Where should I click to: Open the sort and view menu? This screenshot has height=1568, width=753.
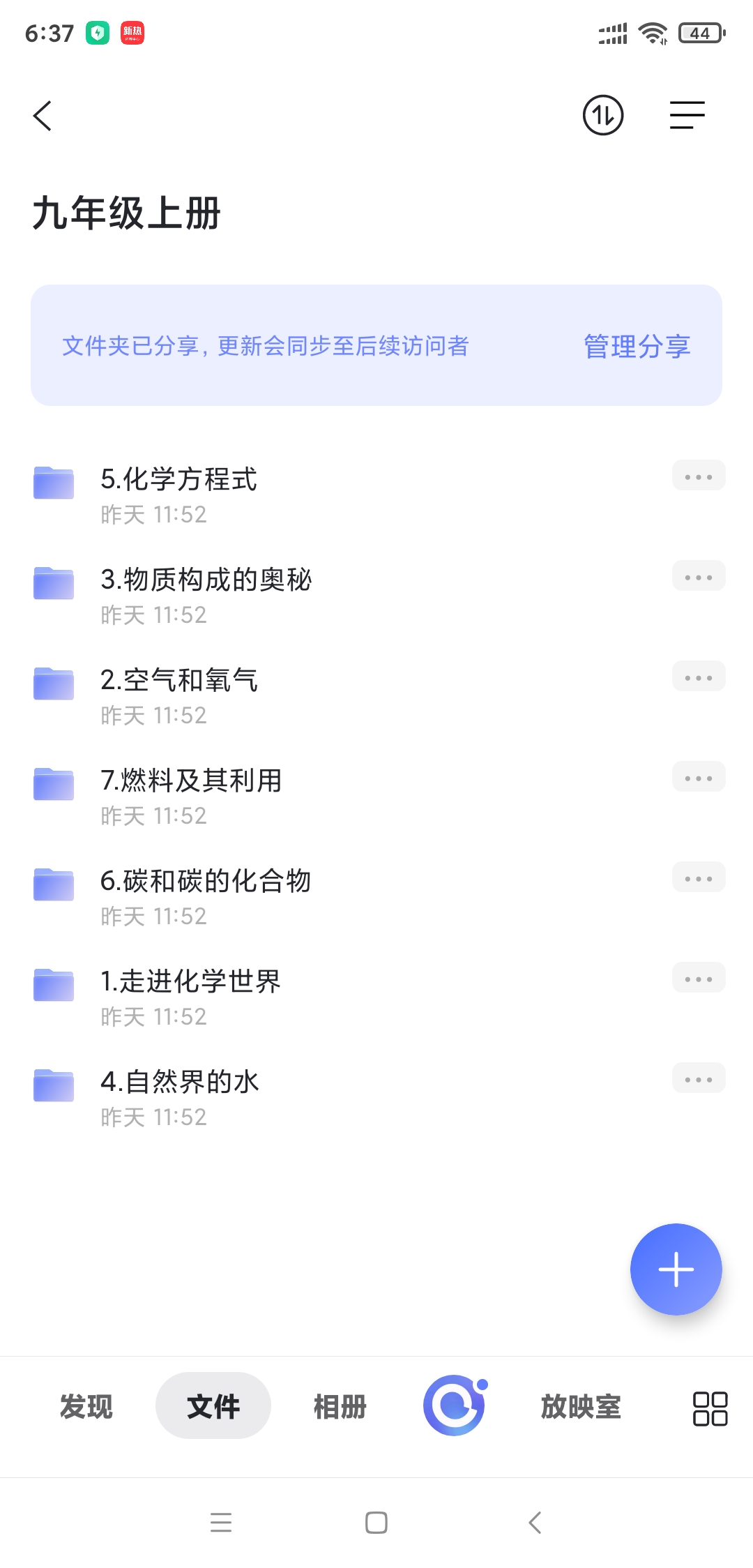[x=687, y=116]
